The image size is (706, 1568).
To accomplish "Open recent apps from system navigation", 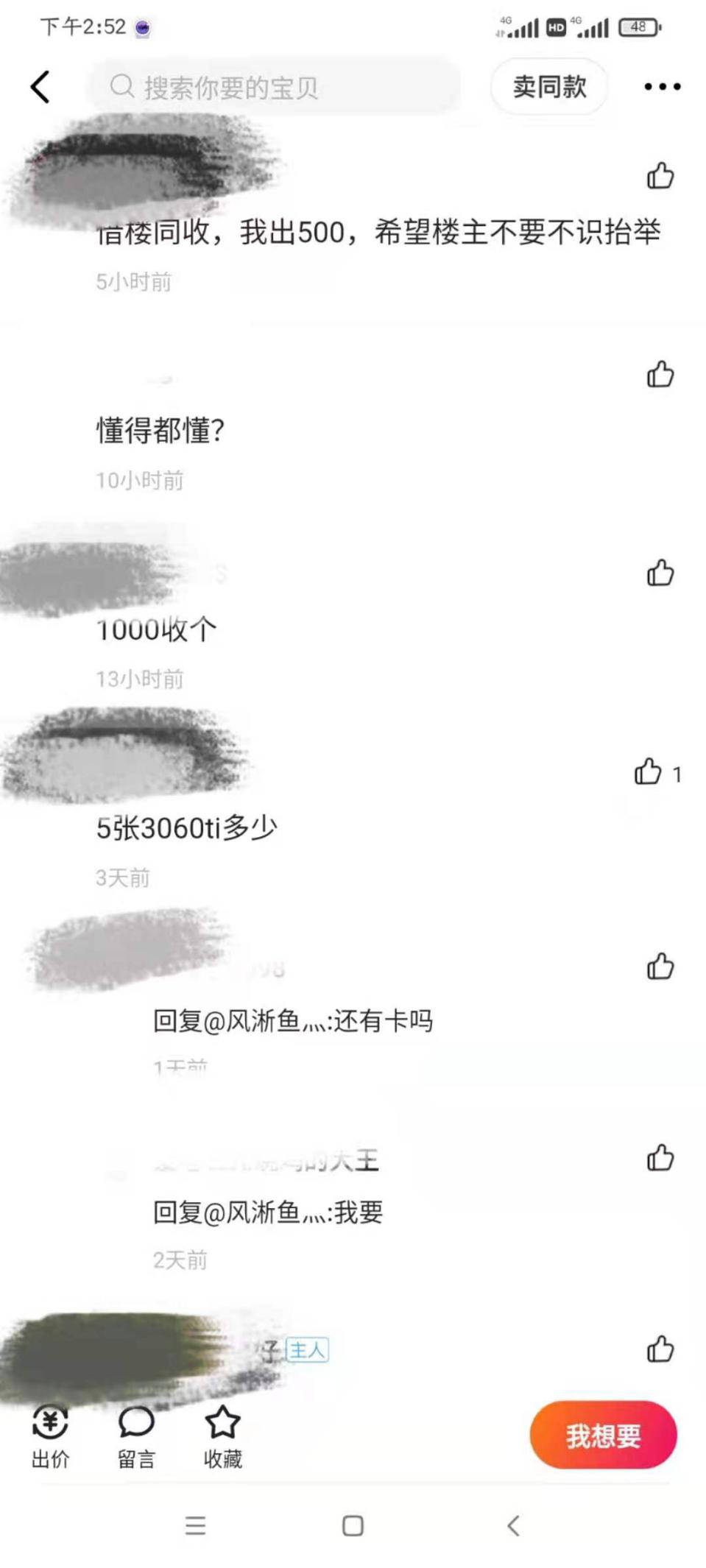I will click(195, 1525).
